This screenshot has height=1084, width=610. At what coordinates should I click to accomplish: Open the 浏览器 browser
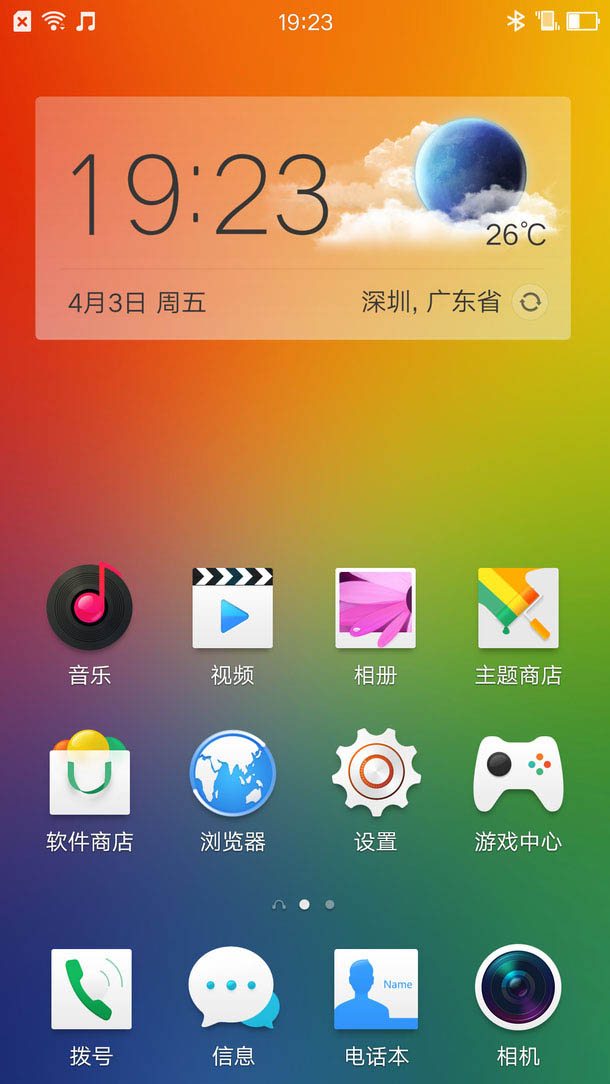pyautogui.click(x=232, y=774)
